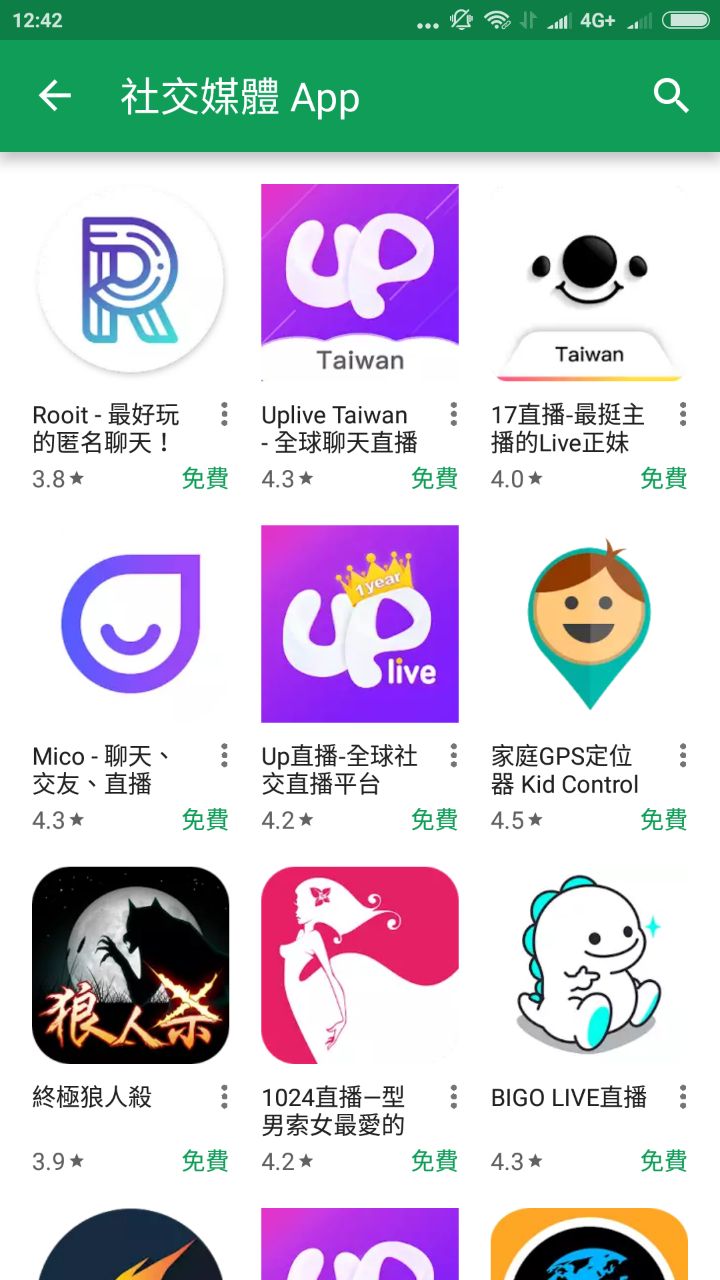The image size is (720, 1280).
Task: Open 家庭GPS定位器 Kid Control app
Action: [589, 624]
